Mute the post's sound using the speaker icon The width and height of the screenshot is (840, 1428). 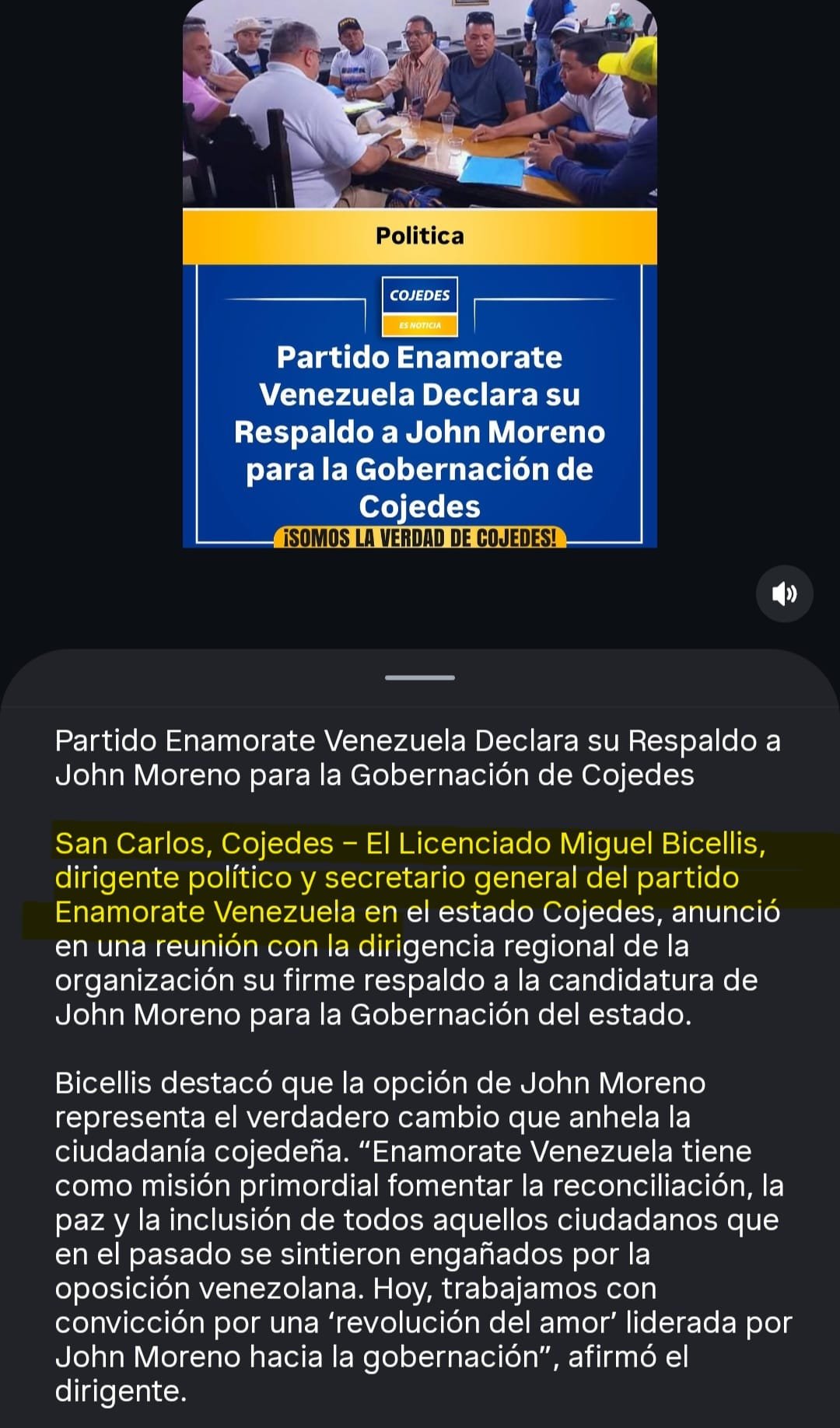click(784, 594)
